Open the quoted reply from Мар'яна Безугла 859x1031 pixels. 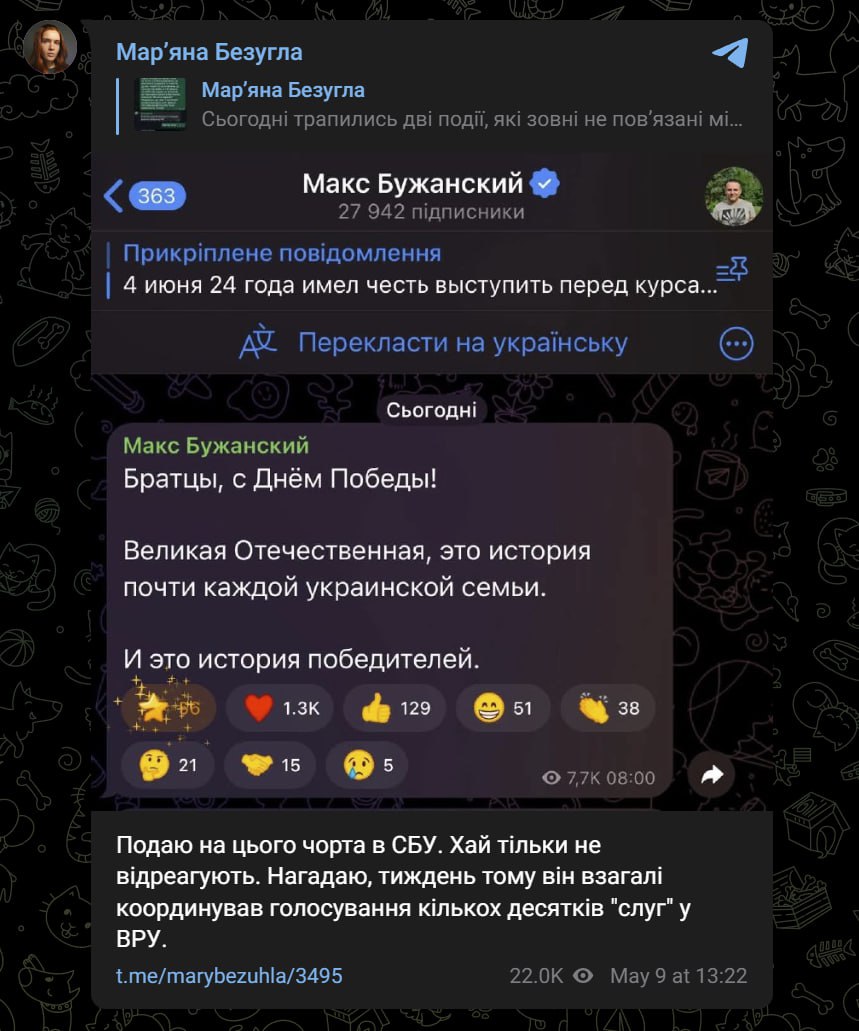[440, 105]
